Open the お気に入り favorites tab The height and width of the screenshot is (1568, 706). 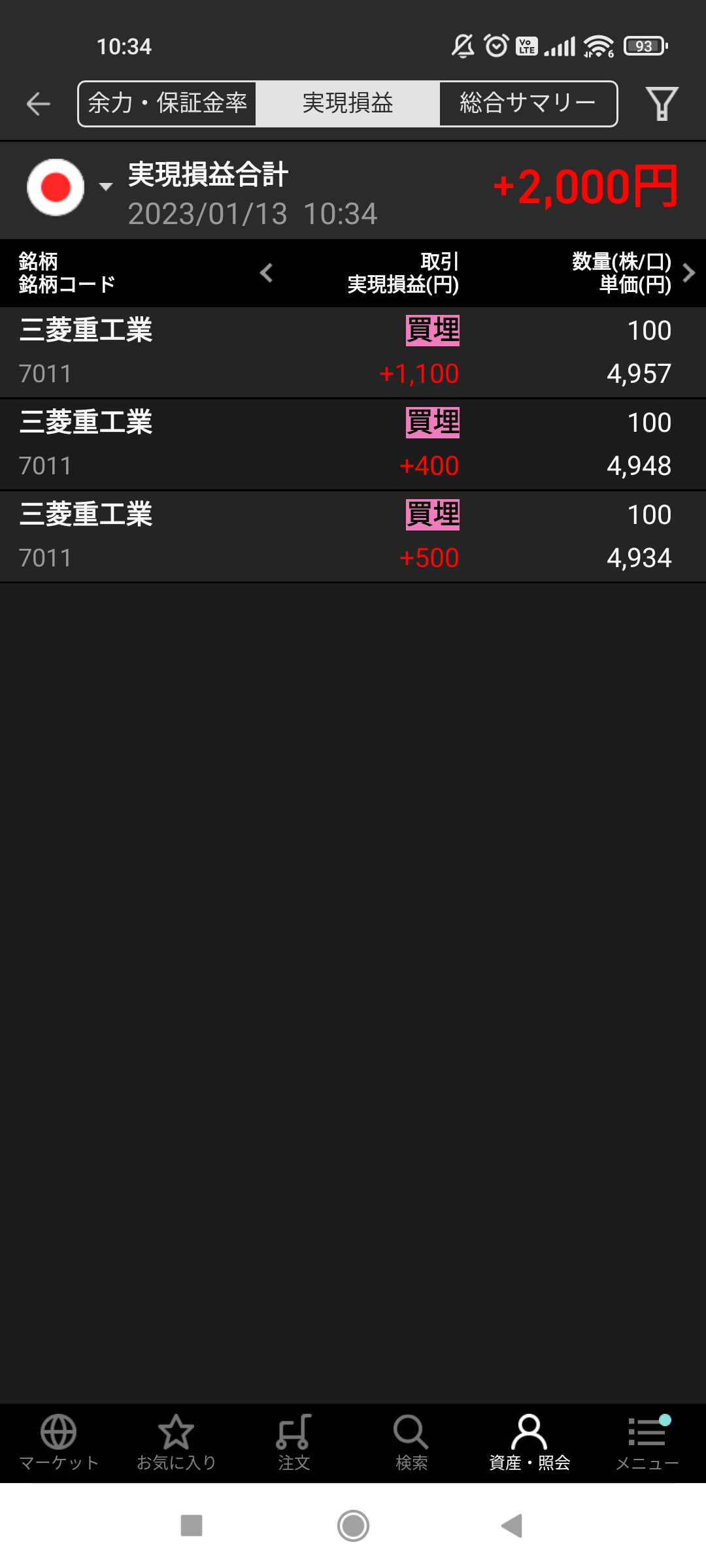[176, 1443]
